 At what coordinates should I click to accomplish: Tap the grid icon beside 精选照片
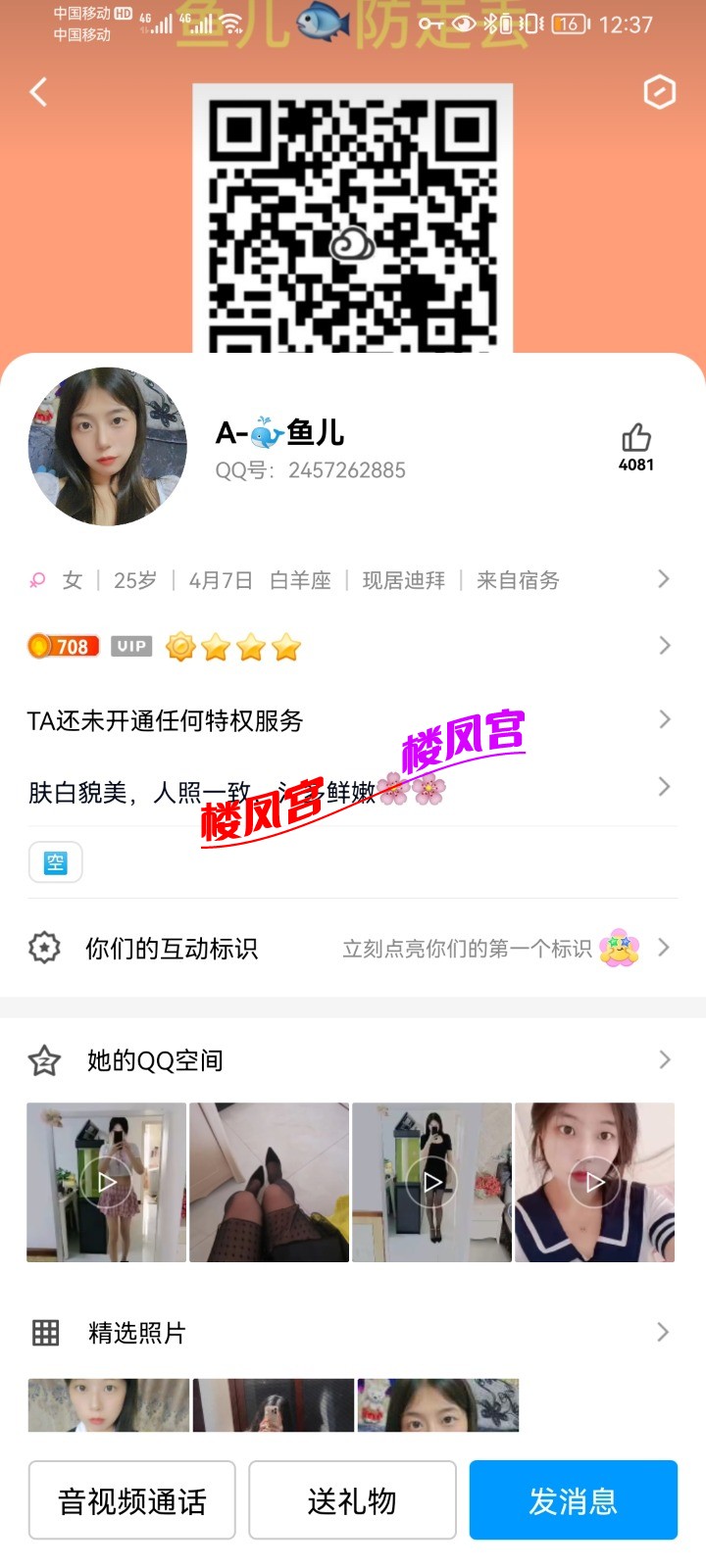(x=44, y=1332)
